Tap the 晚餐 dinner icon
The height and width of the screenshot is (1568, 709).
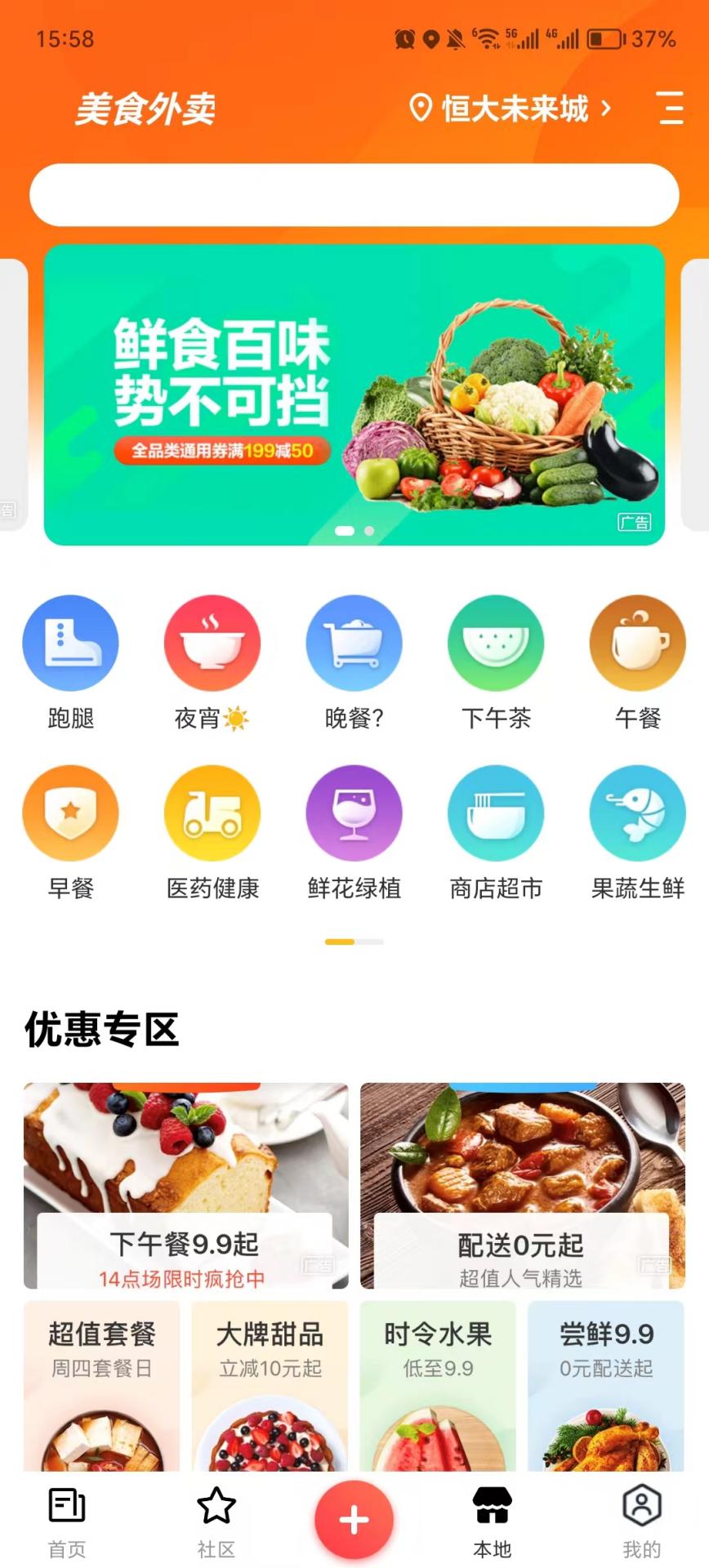[354, 643]
